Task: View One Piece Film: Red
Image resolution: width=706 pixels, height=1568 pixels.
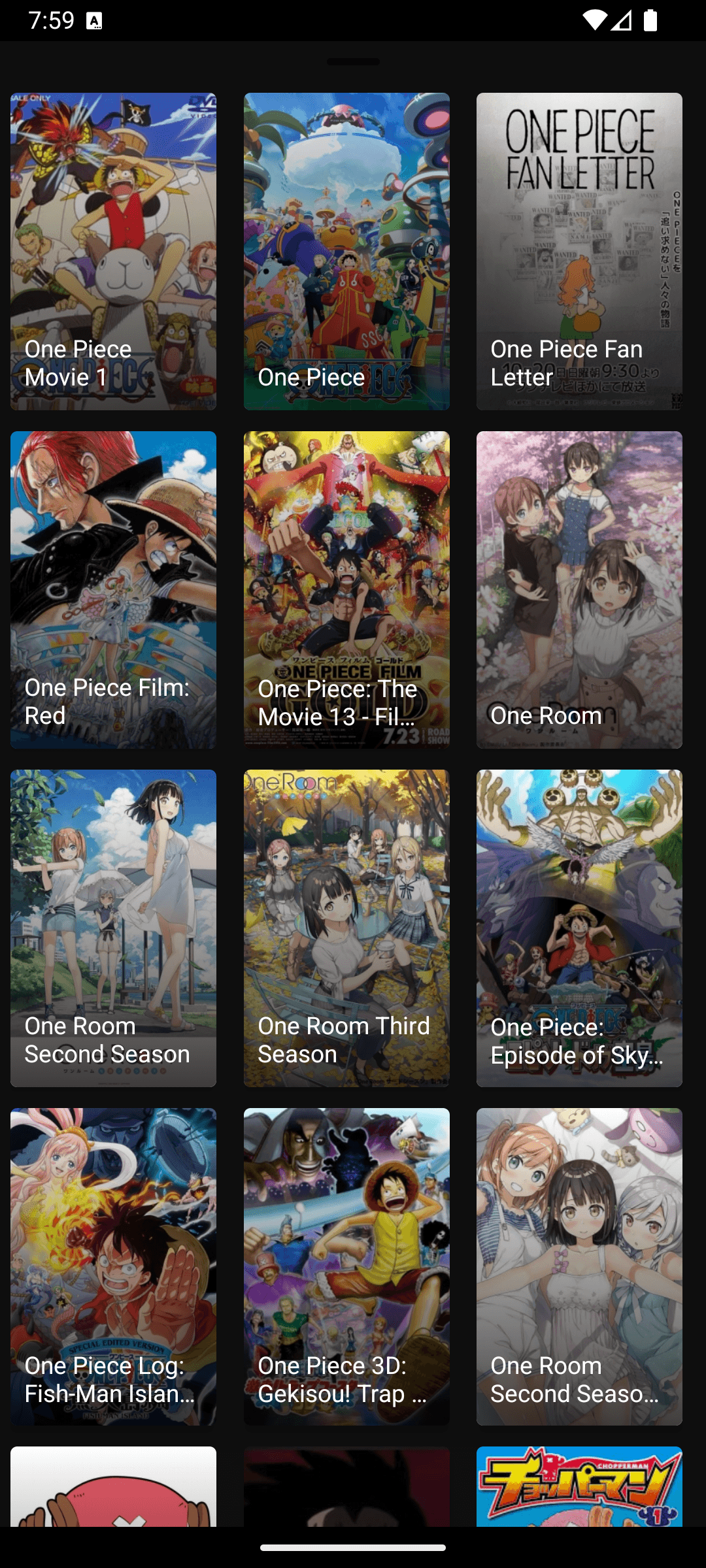Action: (113, 589)
